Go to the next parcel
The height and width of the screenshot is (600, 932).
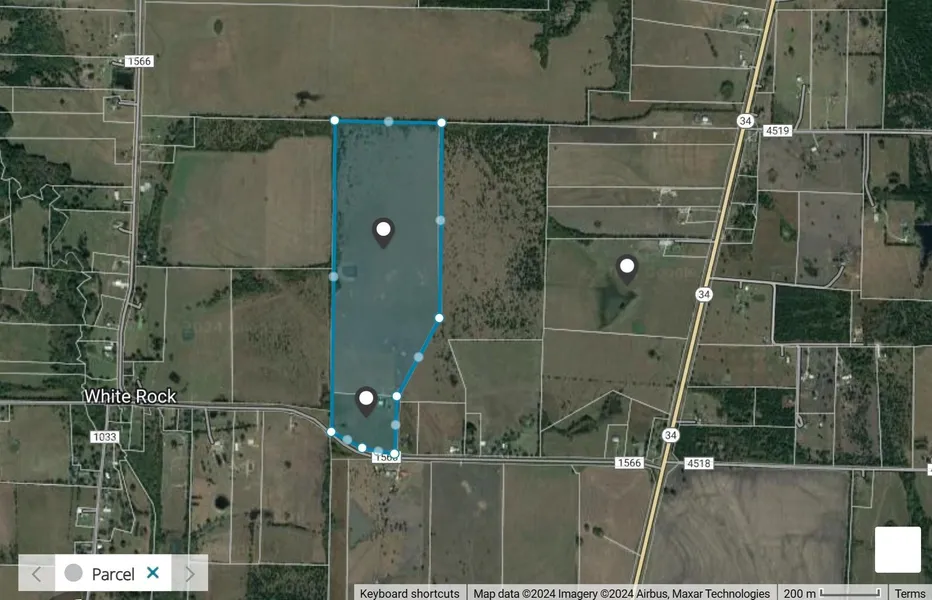pos(189,574)
